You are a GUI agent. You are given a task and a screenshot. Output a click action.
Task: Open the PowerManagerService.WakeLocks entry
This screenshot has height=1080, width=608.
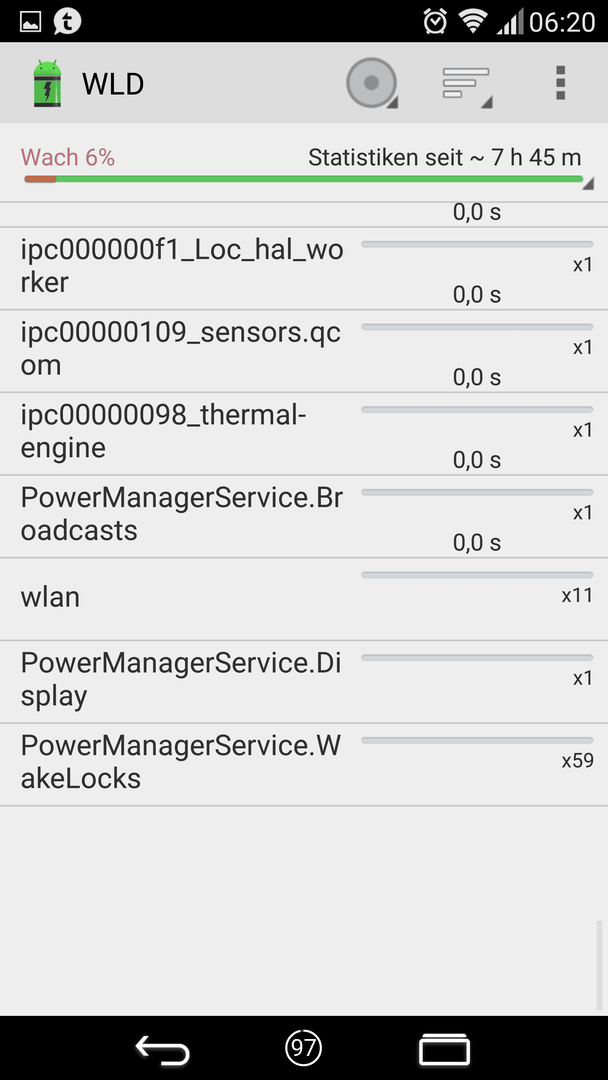pyautogui.click(x=304, y=765)
